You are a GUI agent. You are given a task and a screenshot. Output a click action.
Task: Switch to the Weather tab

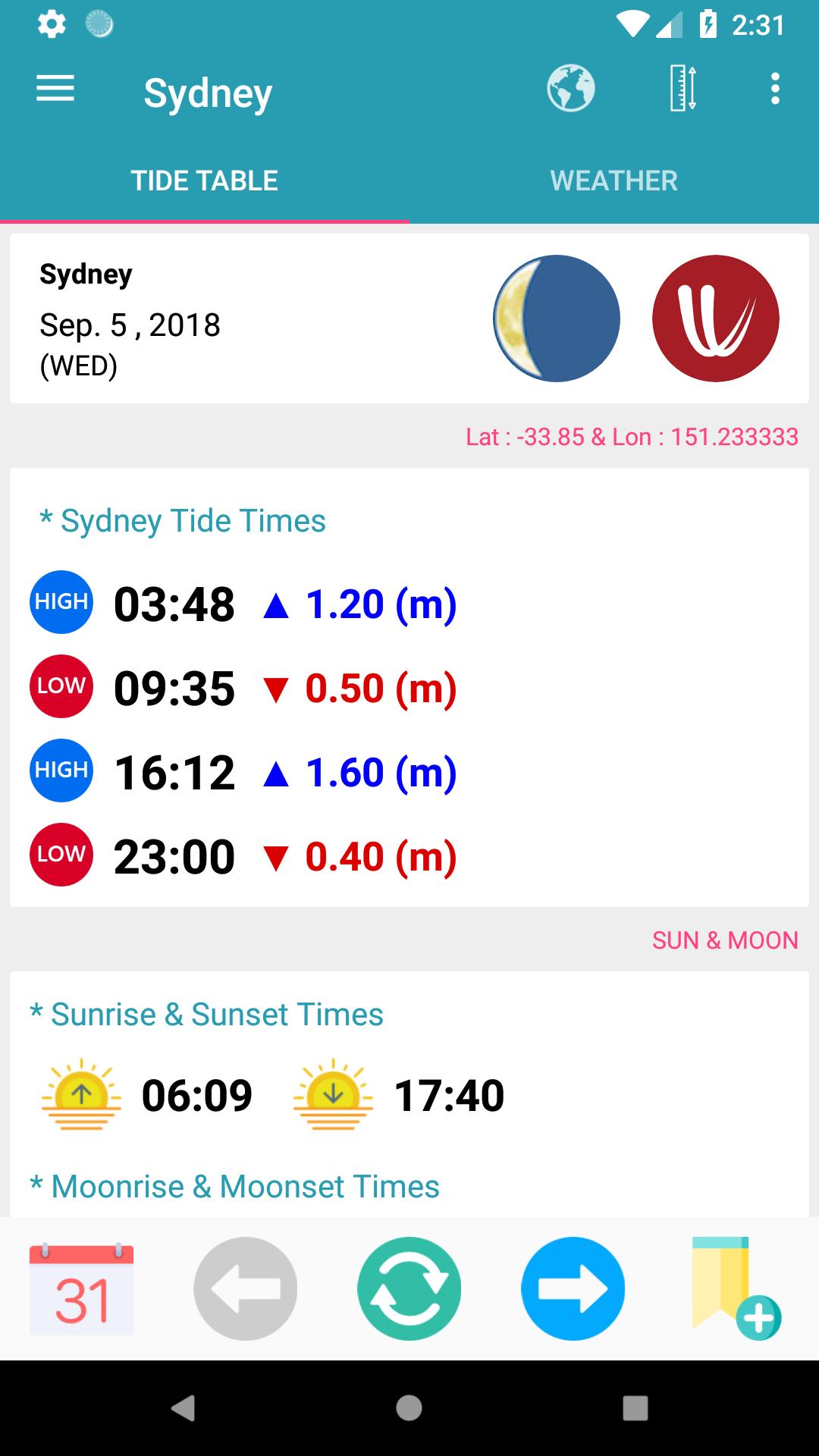[613, 180]
